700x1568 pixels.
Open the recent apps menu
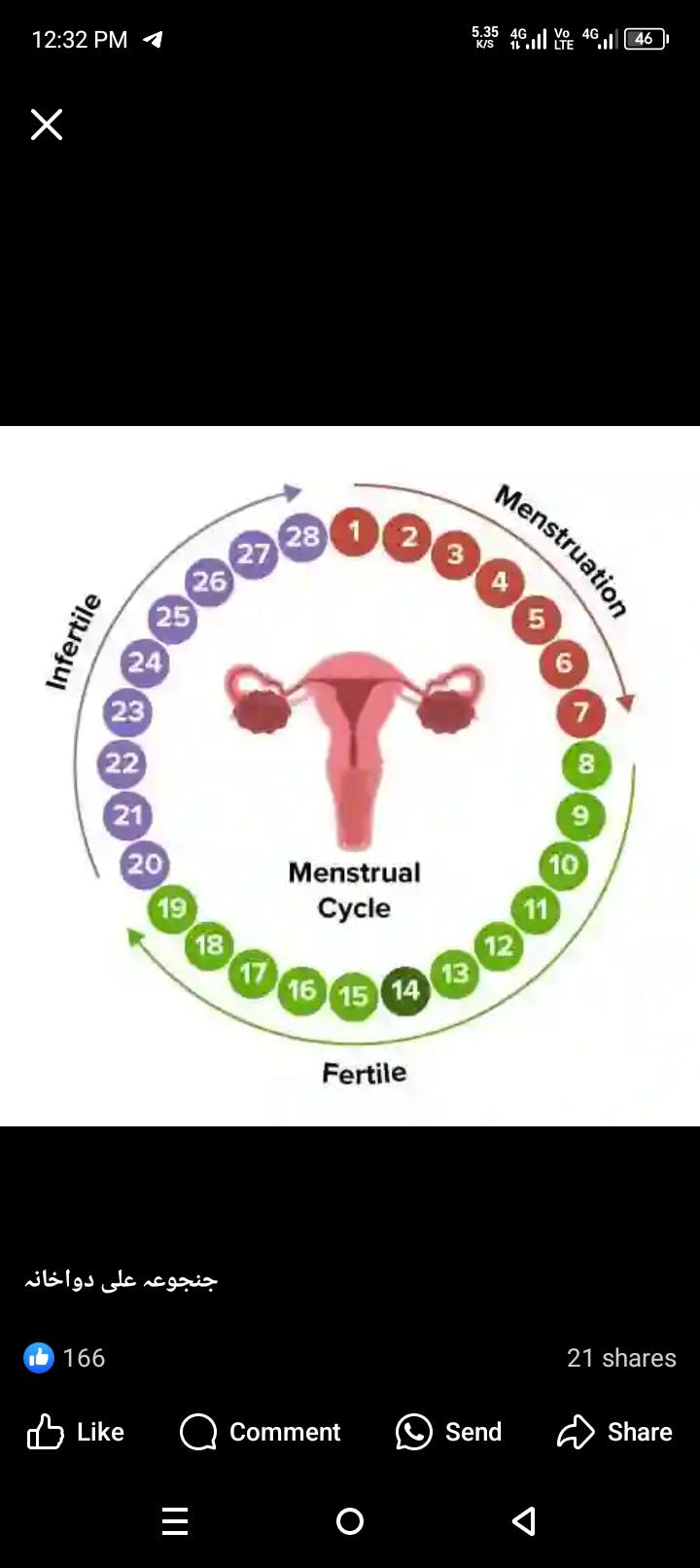pos(175,1521)
